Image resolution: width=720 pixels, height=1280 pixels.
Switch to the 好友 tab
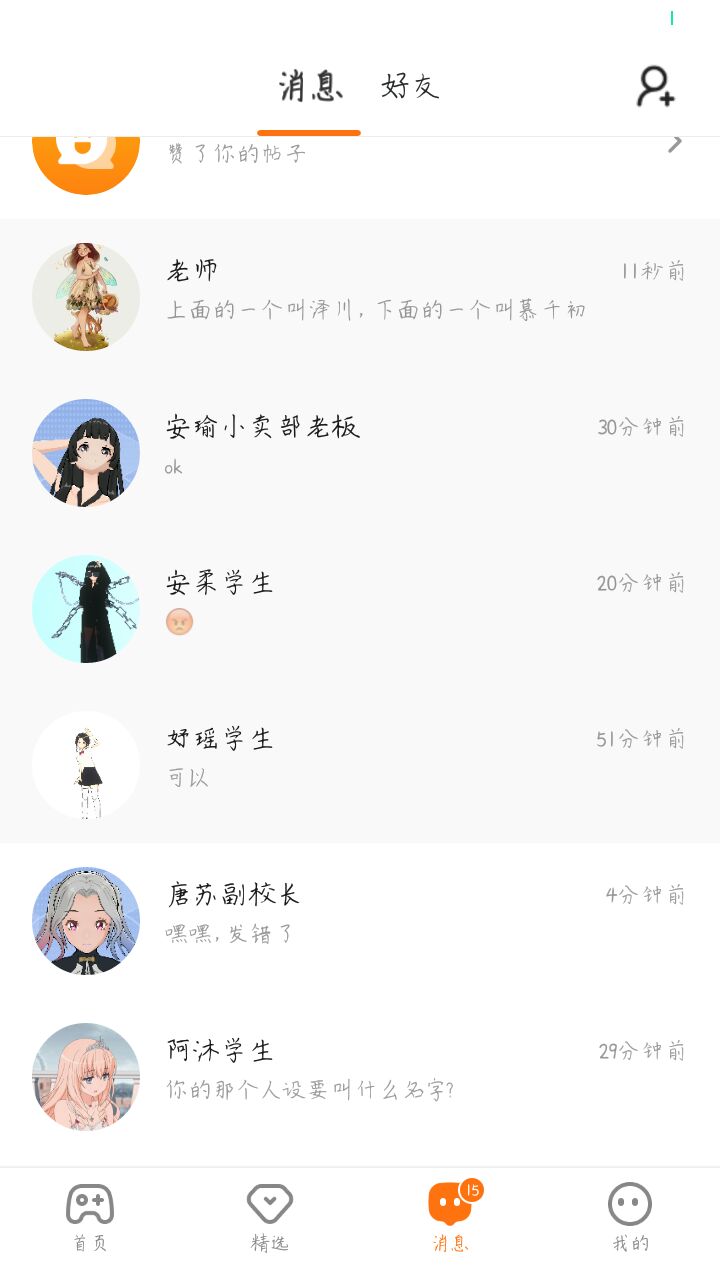click(410, 87)
